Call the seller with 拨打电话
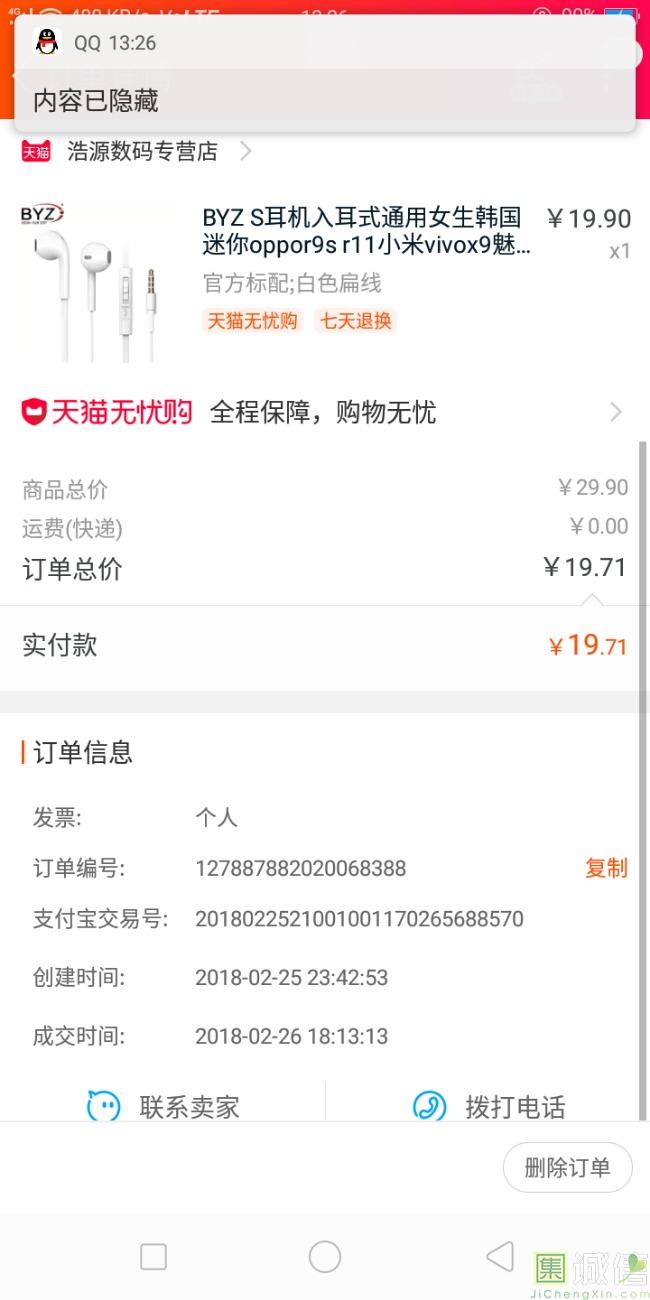 pos(489,1107)
